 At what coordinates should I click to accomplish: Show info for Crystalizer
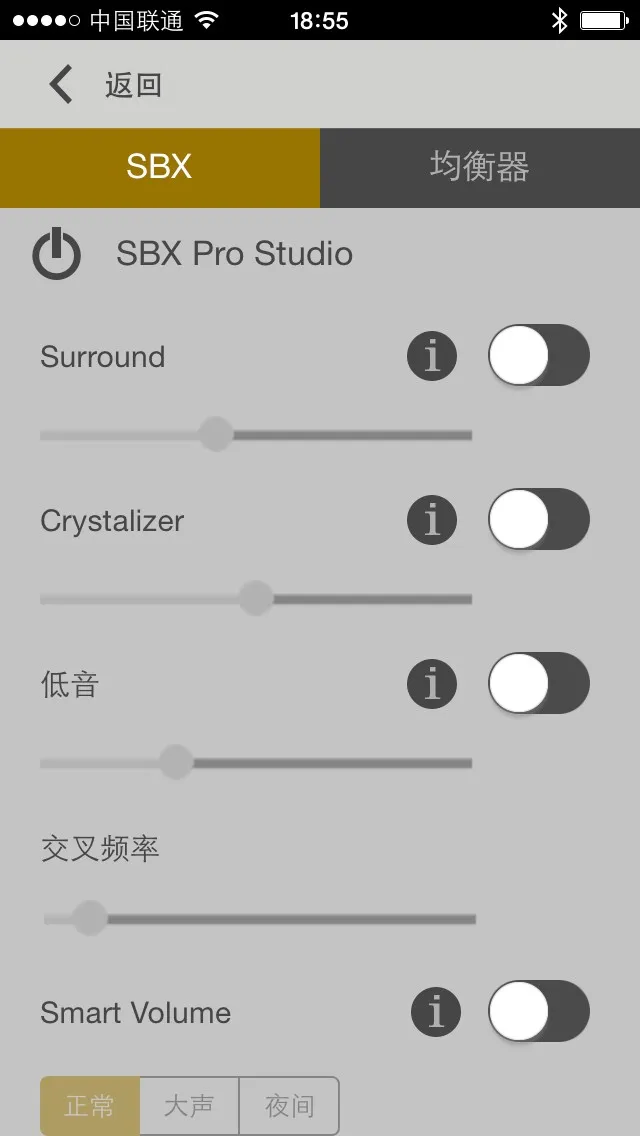[432, 519]
